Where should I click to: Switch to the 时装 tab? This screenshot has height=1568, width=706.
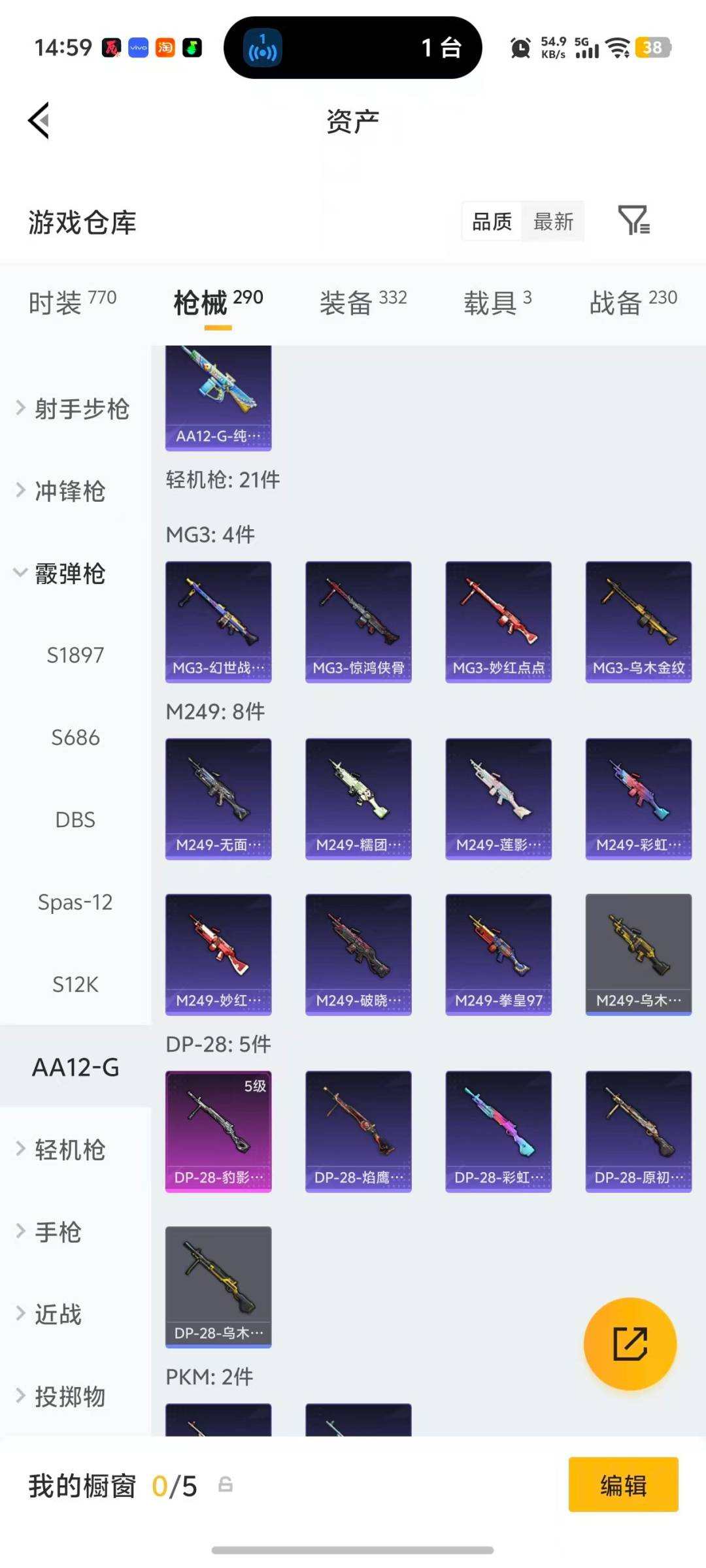(72, 302)
